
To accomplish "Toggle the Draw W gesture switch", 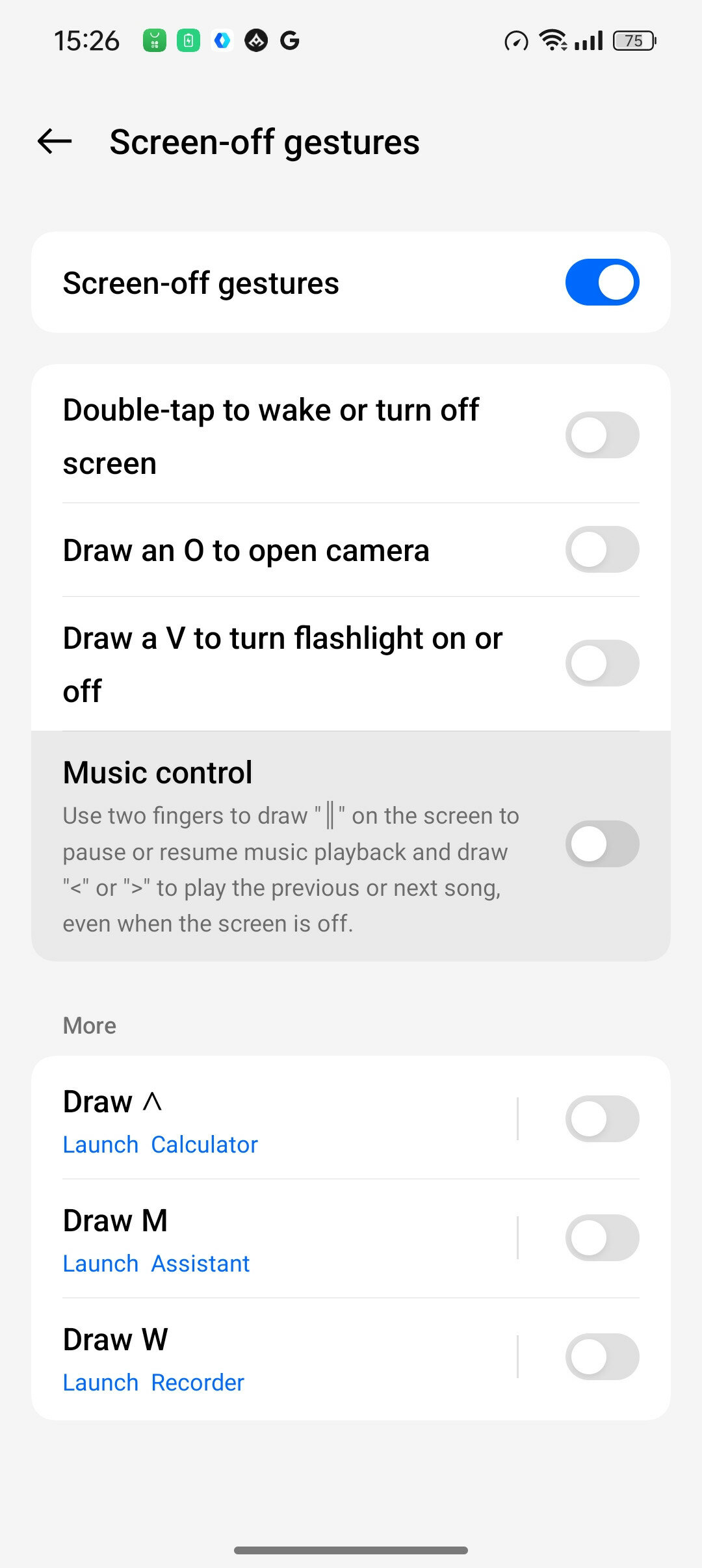I will pyautogui.click(x=602, y=1357).
